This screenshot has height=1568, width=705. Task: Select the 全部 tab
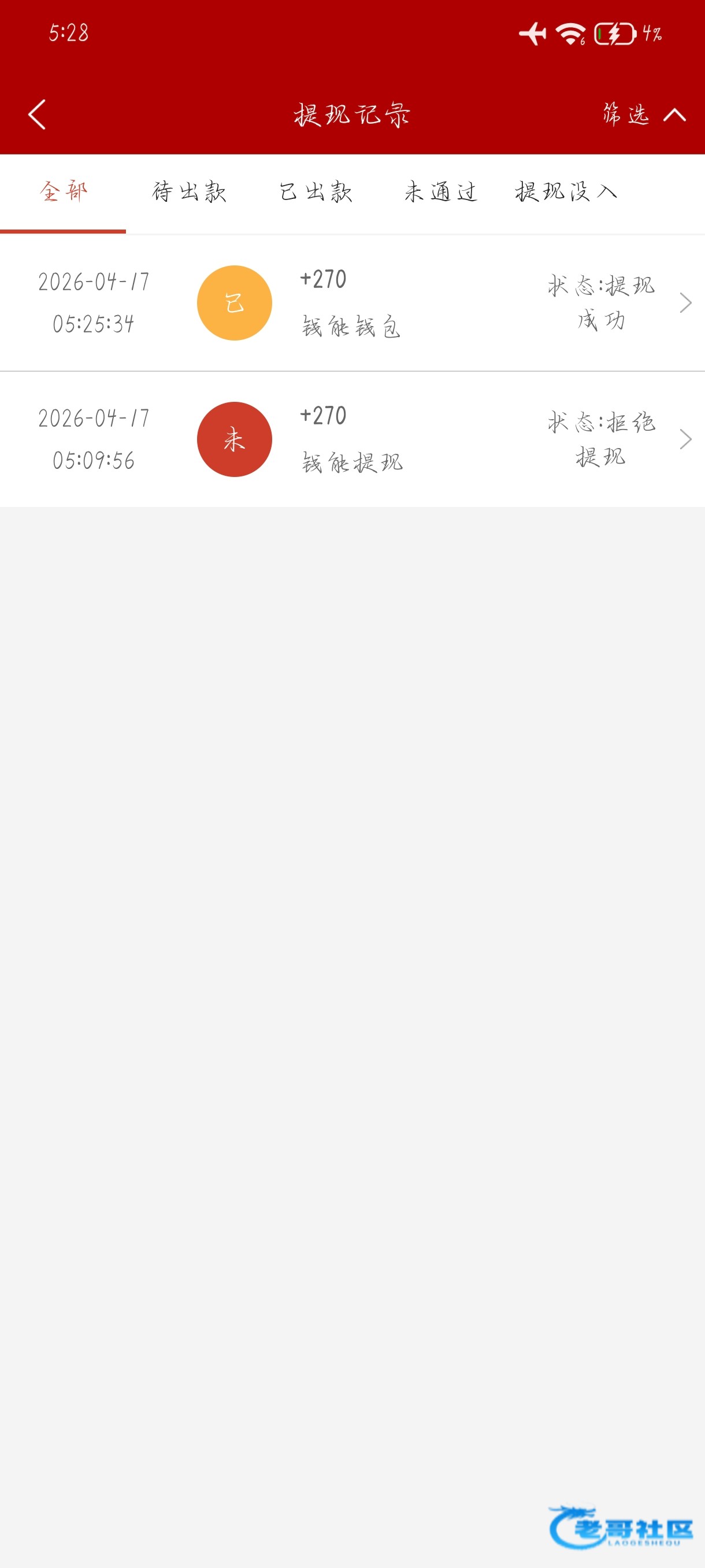[x=63, y=192]
